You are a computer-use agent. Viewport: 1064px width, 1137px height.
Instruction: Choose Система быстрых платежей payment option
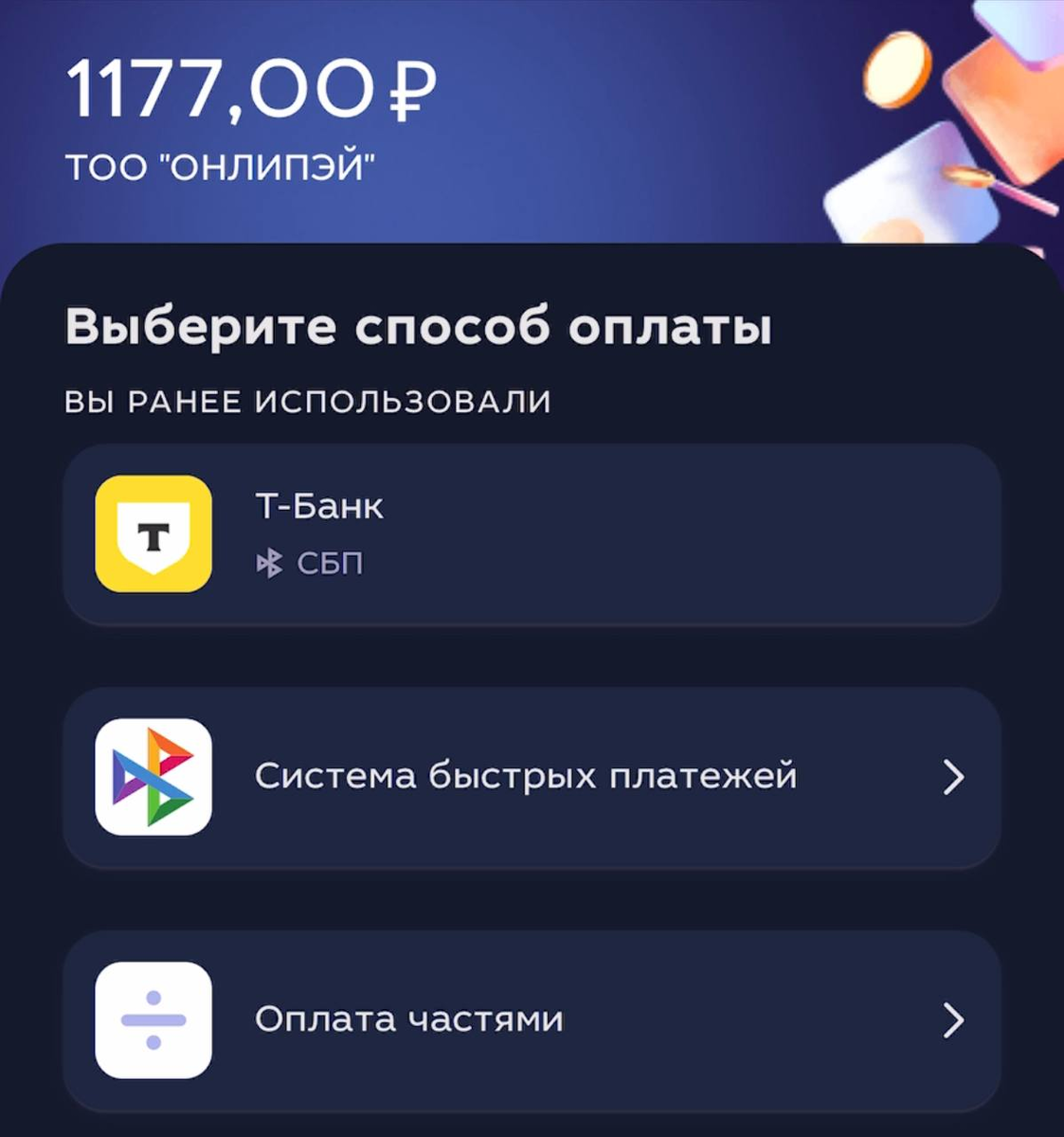531,775
